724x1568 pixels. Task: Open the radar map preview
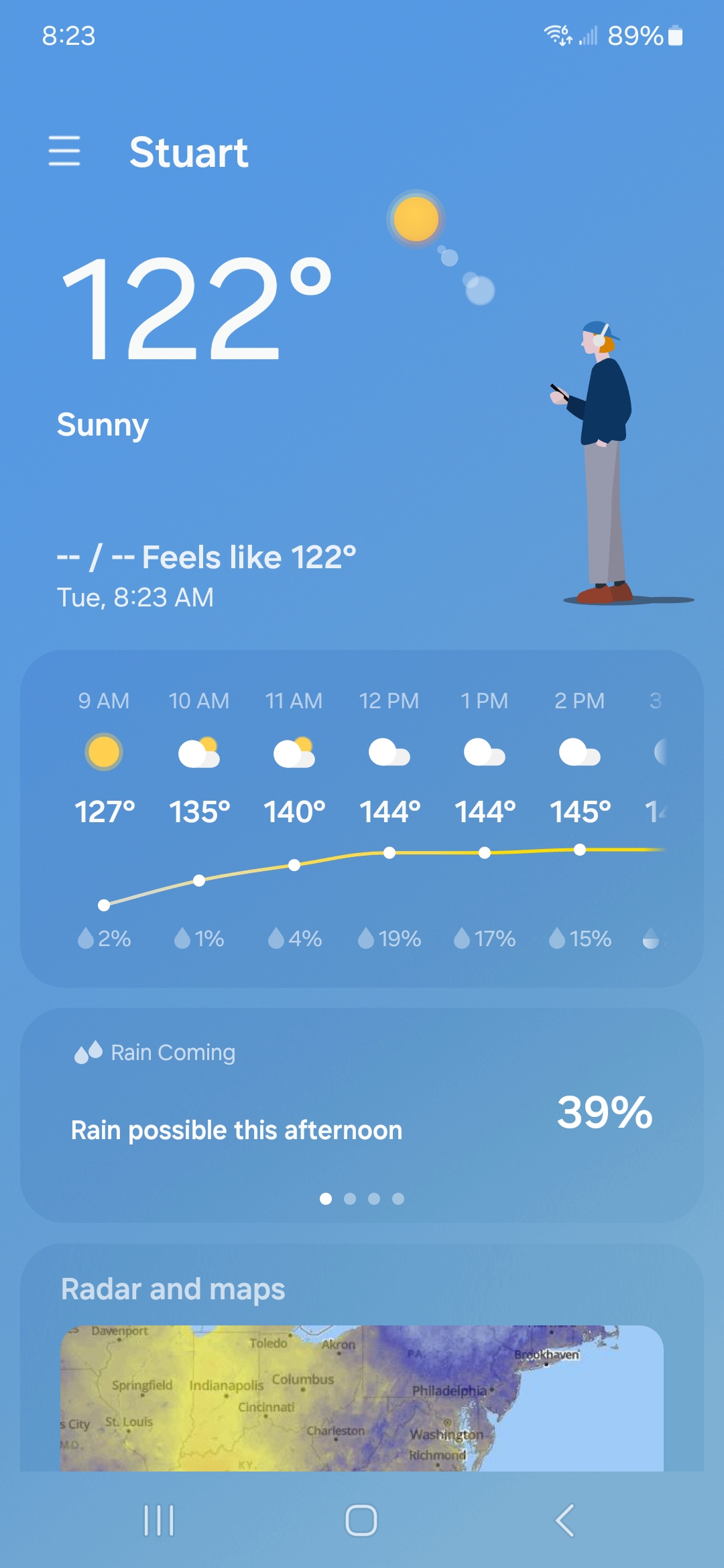(x=362, y=1397)
